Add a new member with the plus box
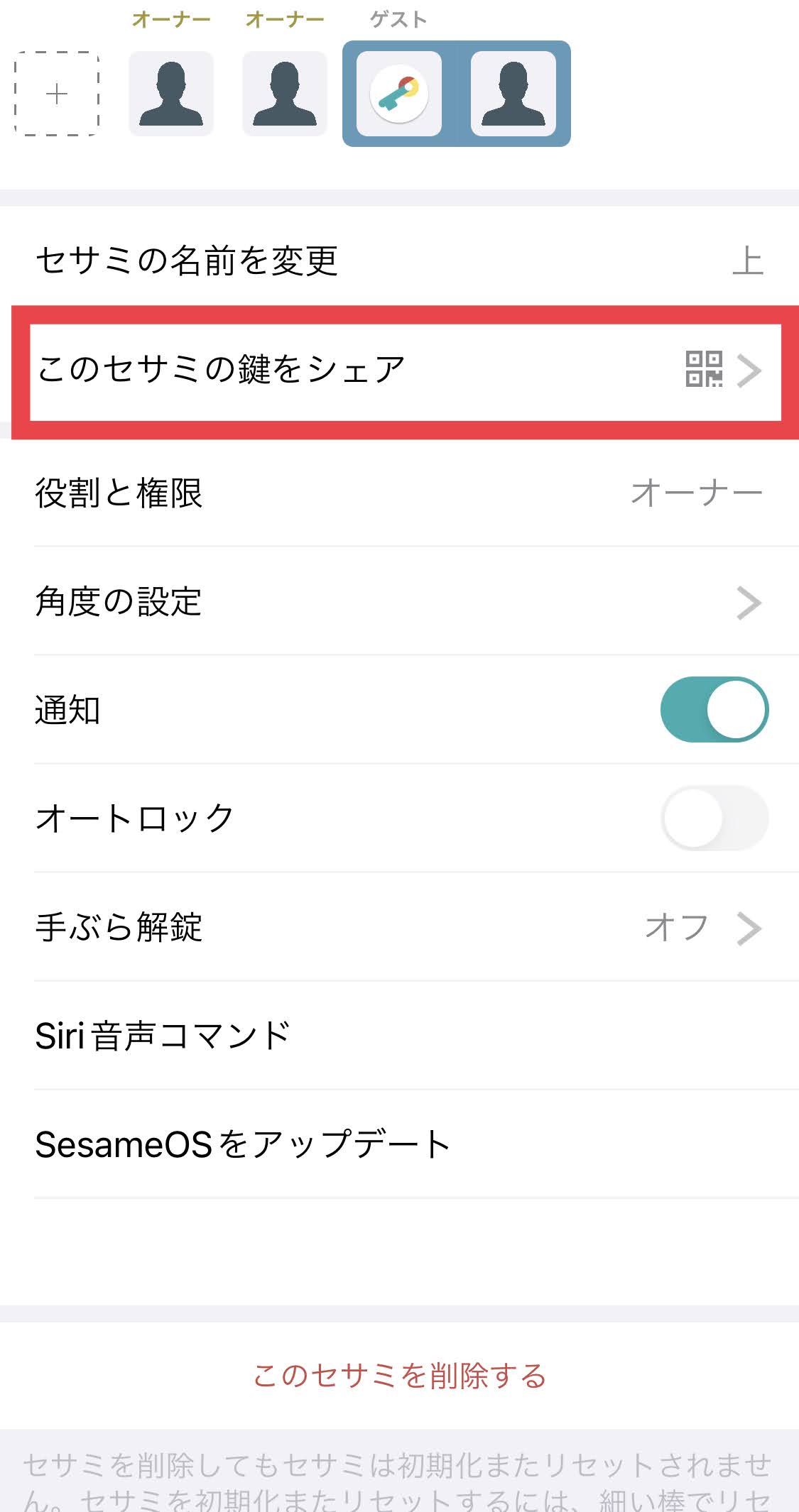Image resolution: width=799 pixels, height=1512 pixels. [57, 94]
